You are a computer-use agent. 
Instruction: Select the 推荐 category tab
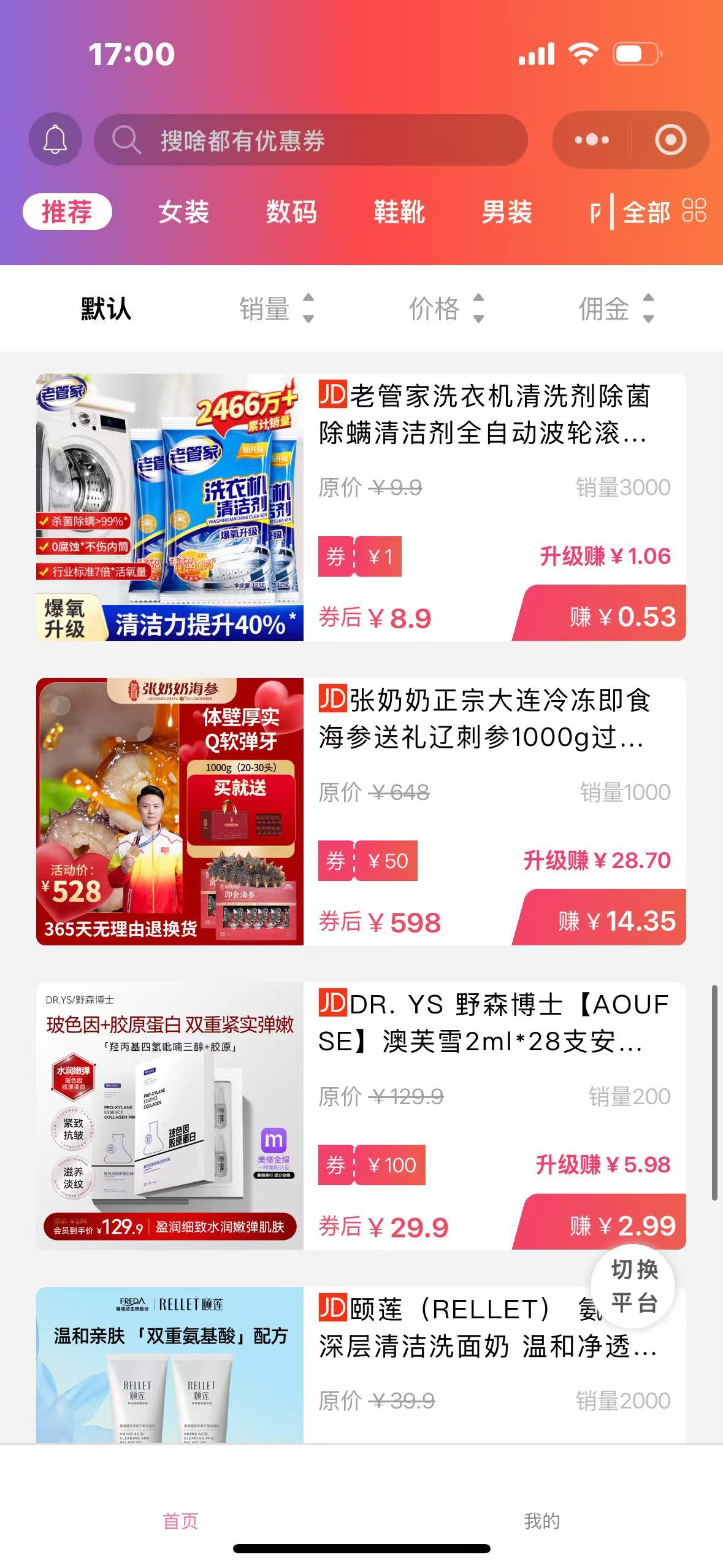point(67,212)
